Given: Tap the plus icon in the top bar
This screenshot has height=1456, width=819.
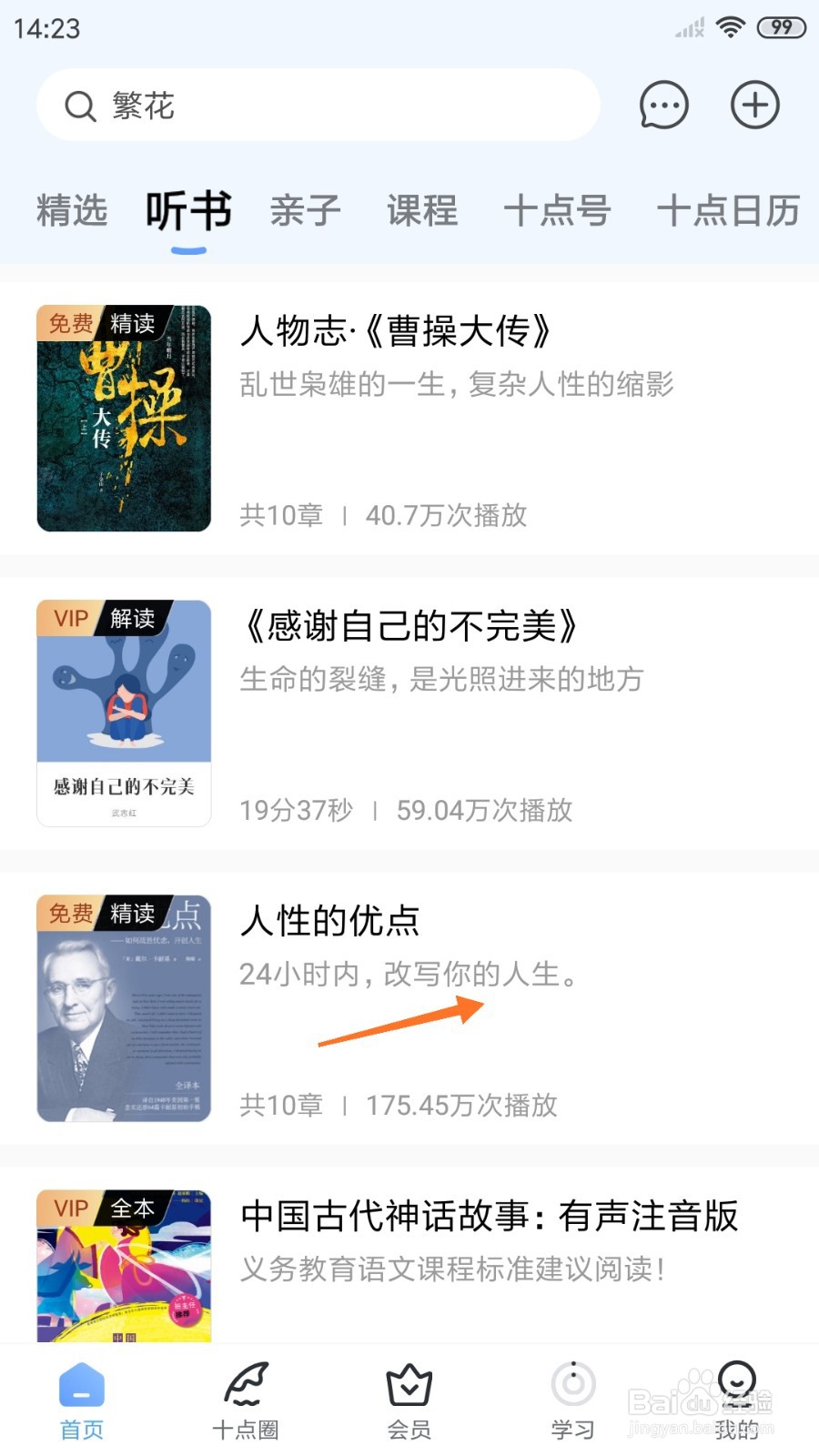Looking at the screenshot, I should (755, 106).
